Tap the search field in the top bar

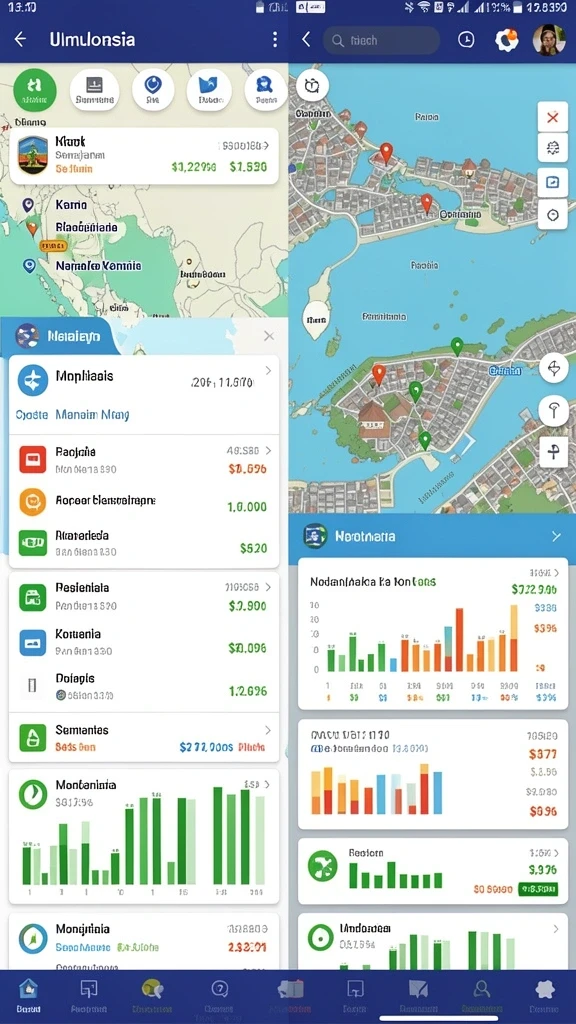381,40
